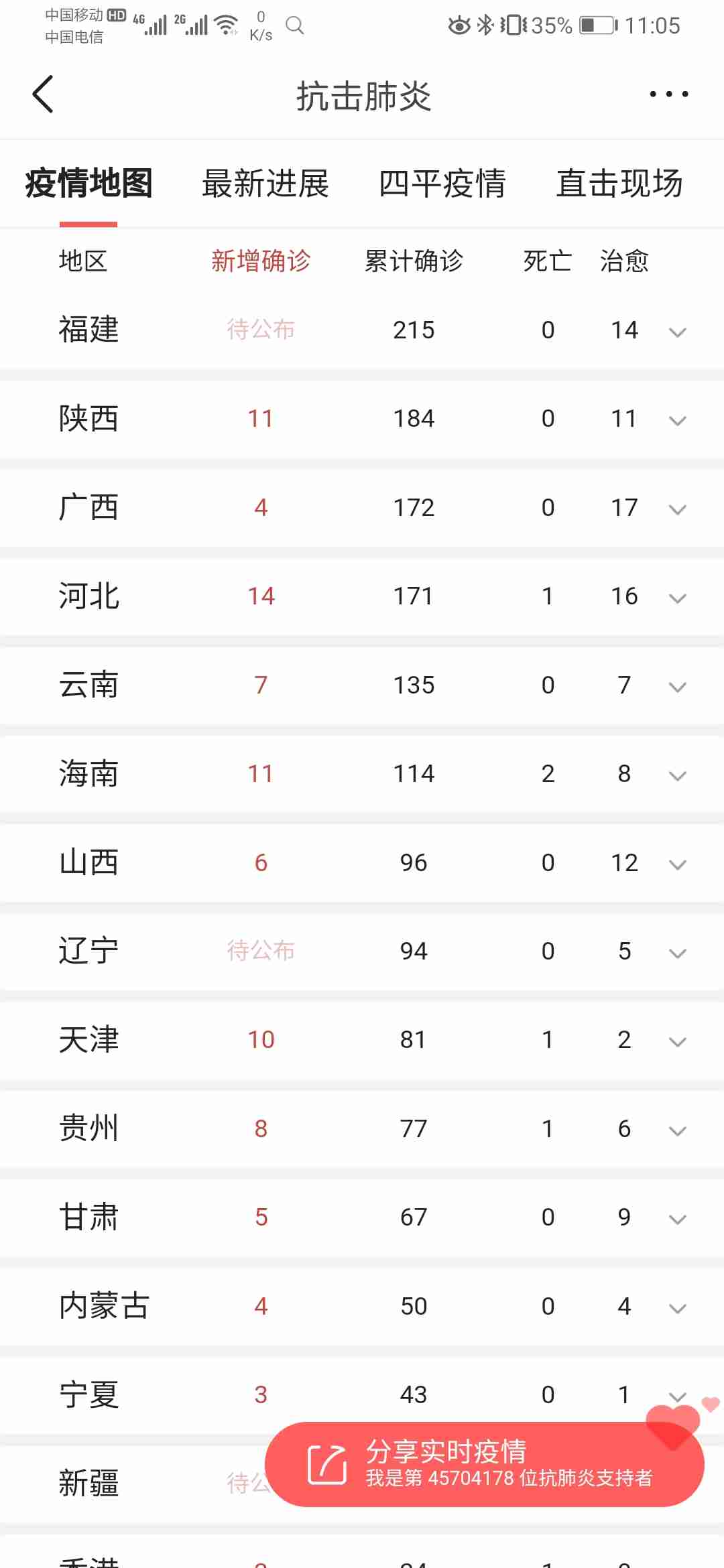Show city breakdown for 河北
This screenshot has height=1568, width=724.
click(x=678, y=598)
